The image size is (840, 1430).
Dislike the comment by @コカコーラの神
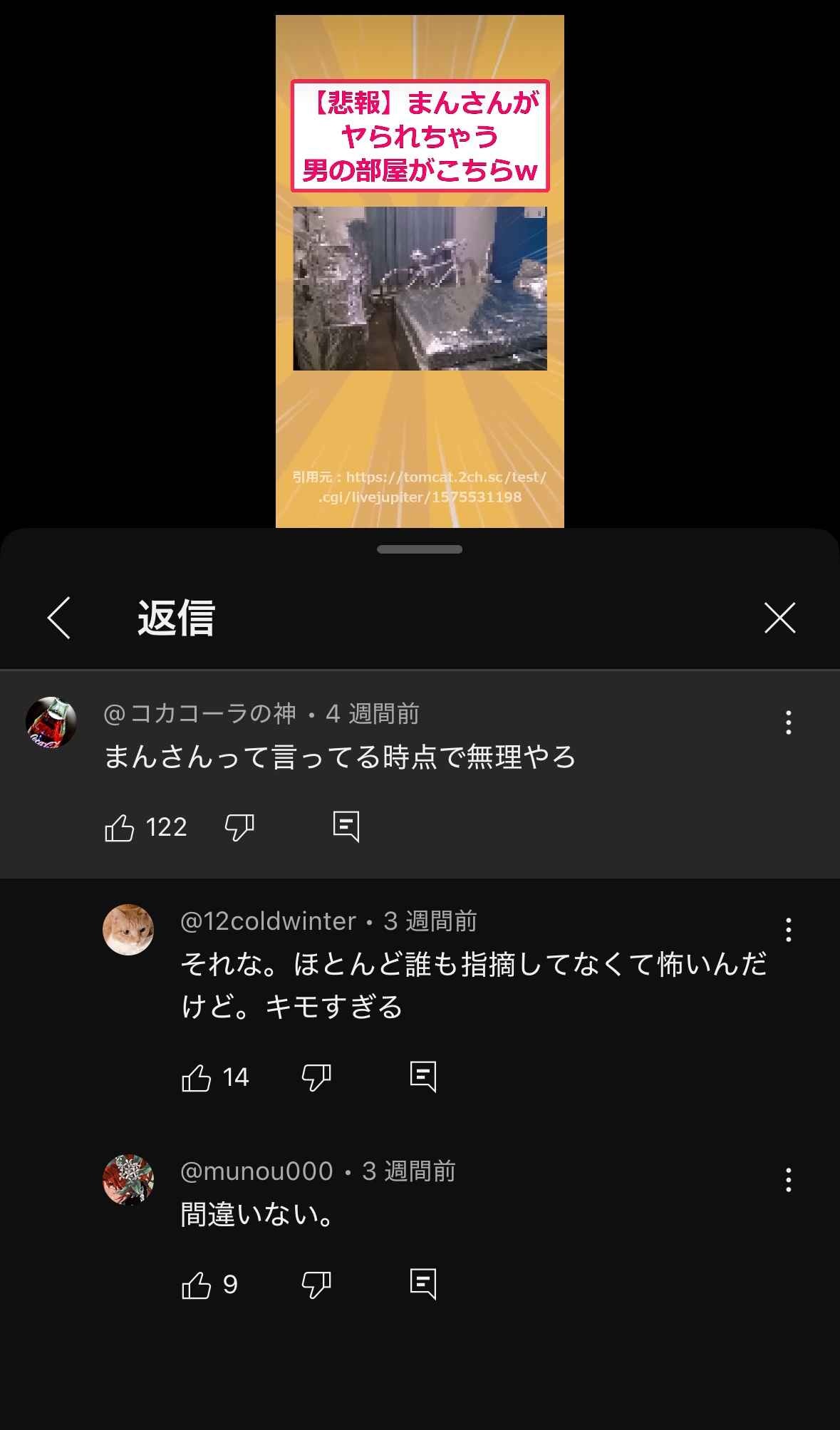pyautogui.click(x=239, y=827)
